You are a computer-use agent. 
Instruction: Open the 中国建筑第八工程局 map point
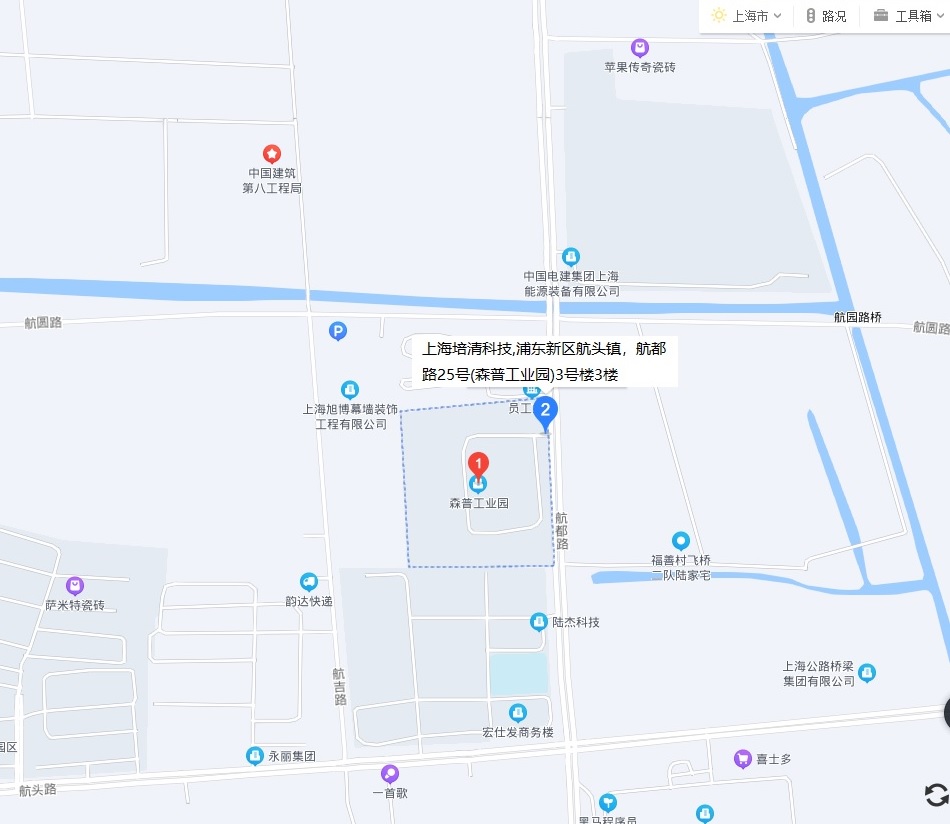point(271,153)
